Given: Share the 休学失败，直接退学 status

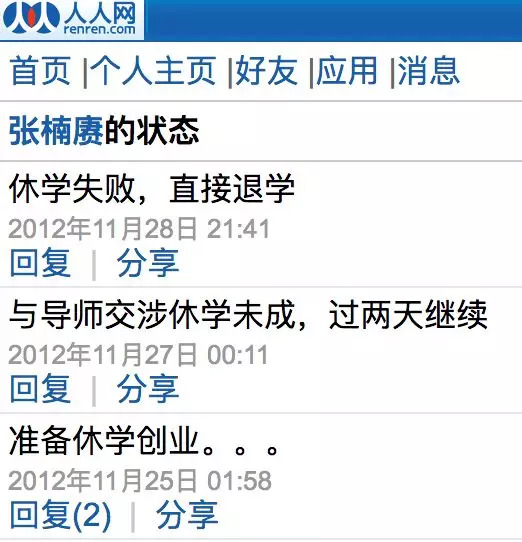Looking at the screenshot, I should pos(148,263).
